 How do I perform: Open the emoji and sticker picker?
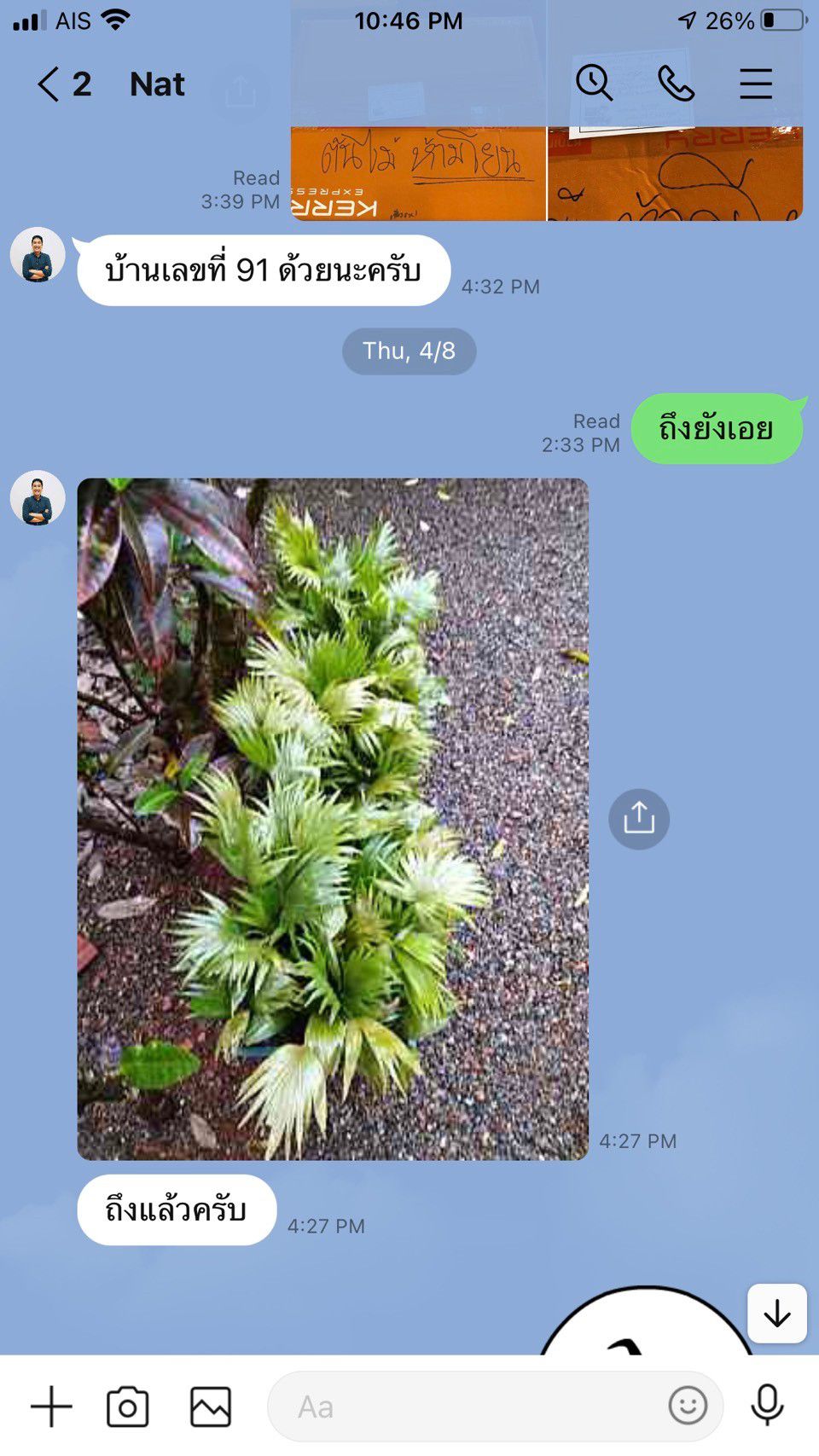click(688, 1406)
